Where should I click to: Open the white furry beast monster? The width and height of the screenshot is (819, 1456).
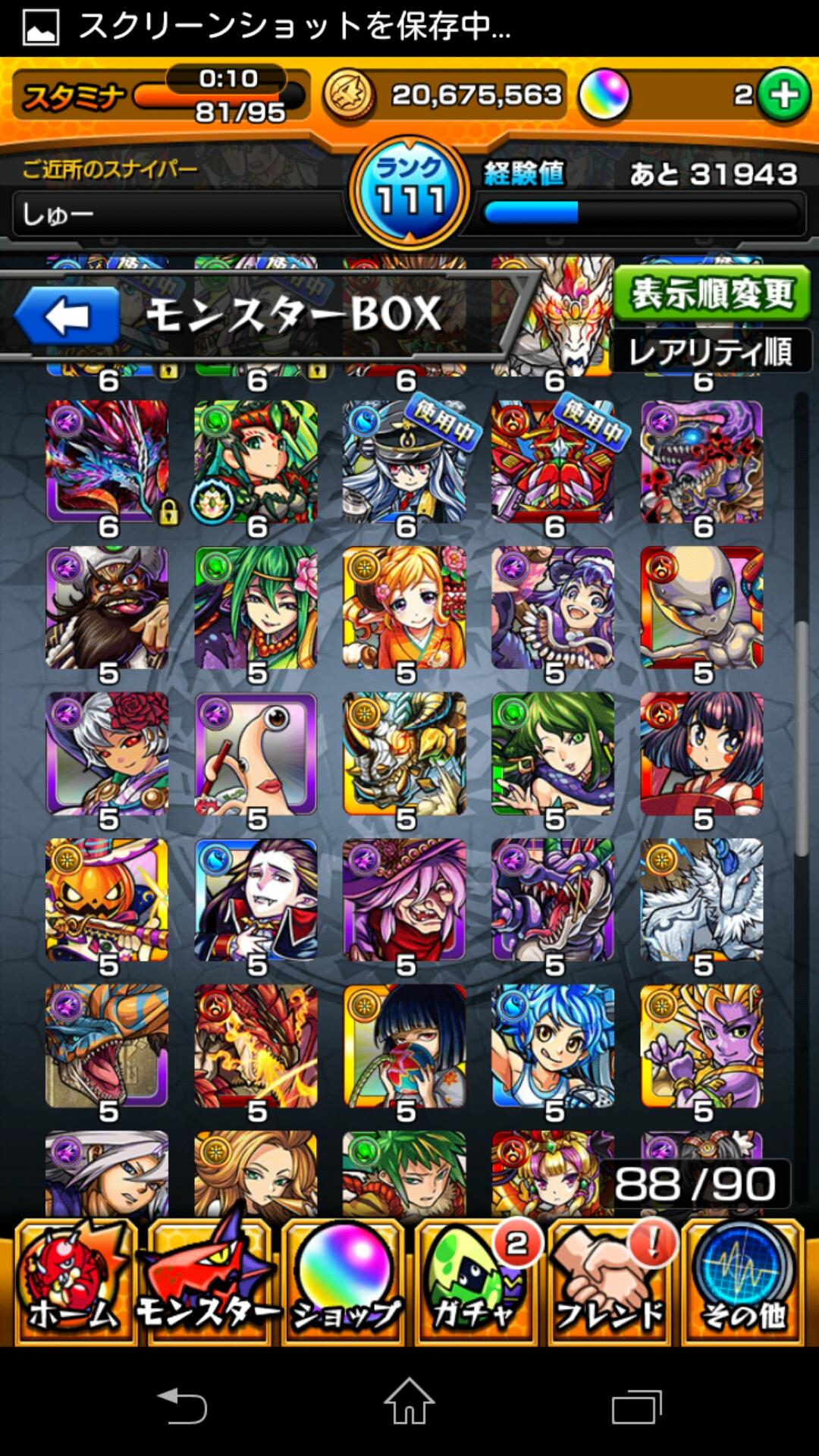click(701, 899)
